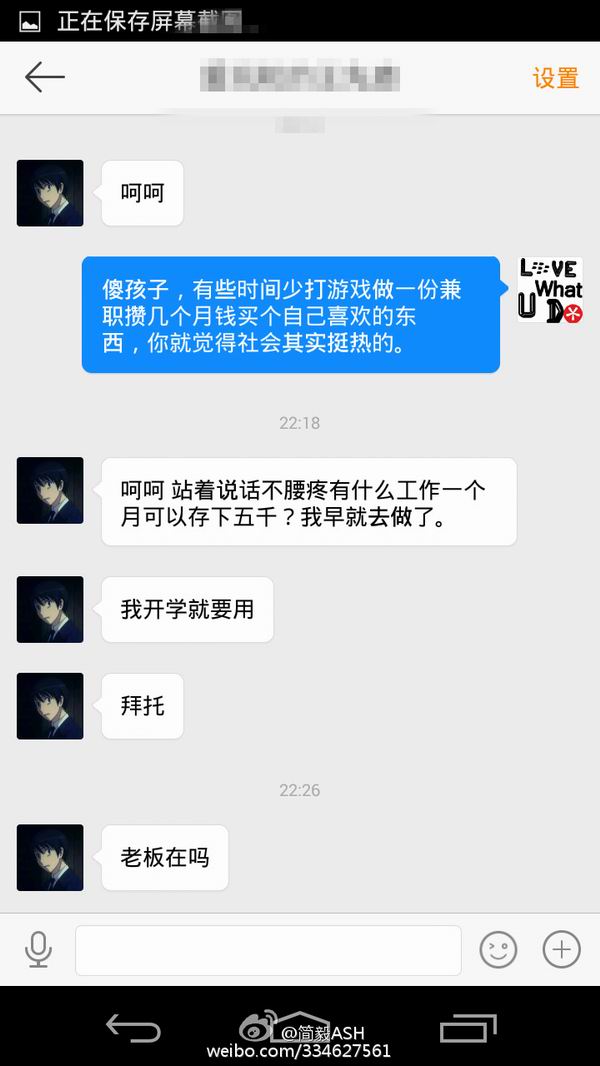
Task: Open recent apps from the navigation bar
Action: click(x=467, y=1028)
